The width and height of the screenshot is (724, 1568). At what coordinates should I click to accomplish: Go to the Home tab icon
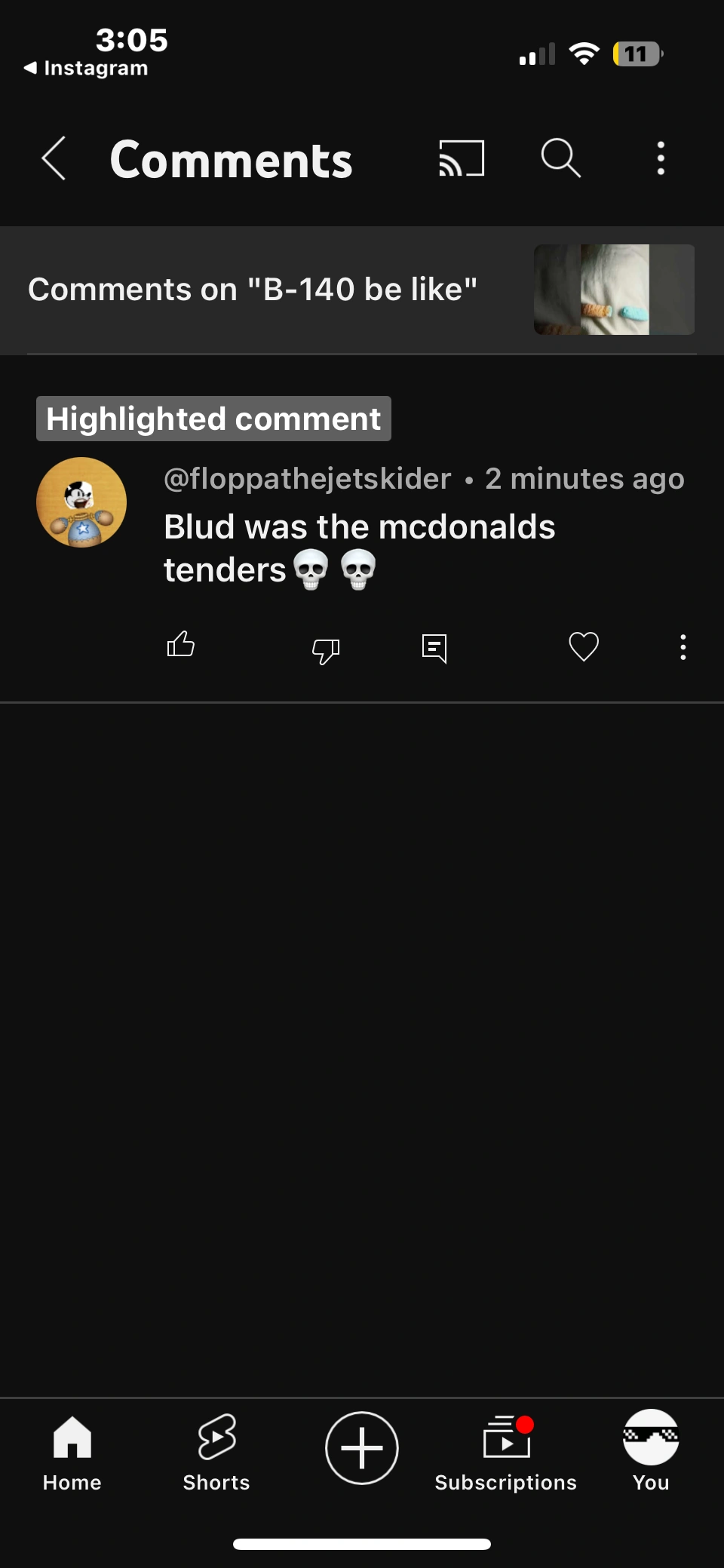(72, 1441)
